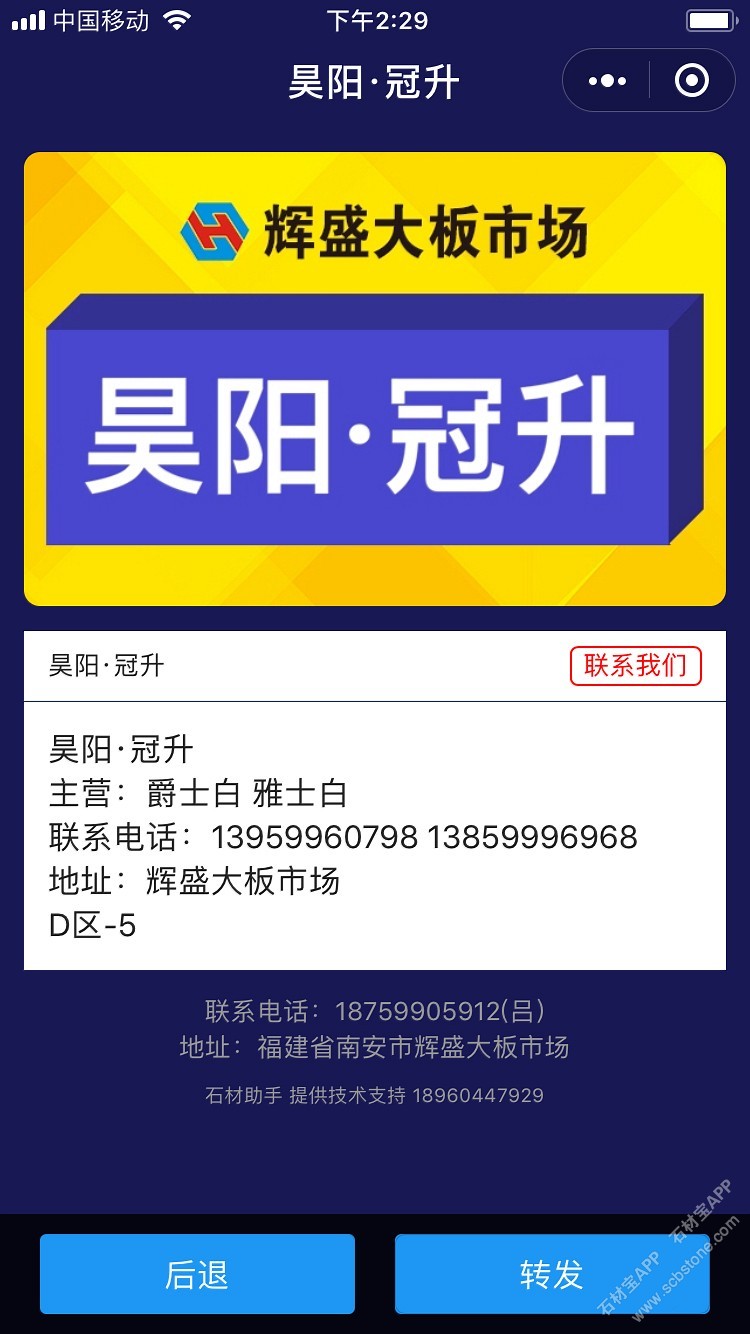Go back with the 后退 button
This screenshot has width=750, height=1334.
pos(197,1274)
